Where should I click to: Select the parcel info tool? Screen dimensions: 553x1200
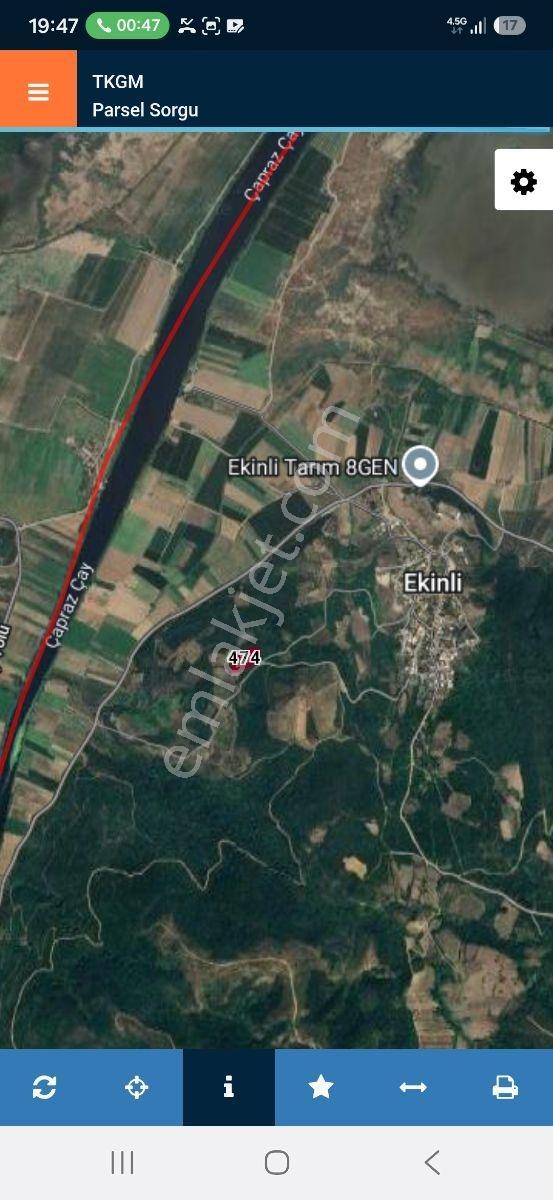pos(229,1087)
